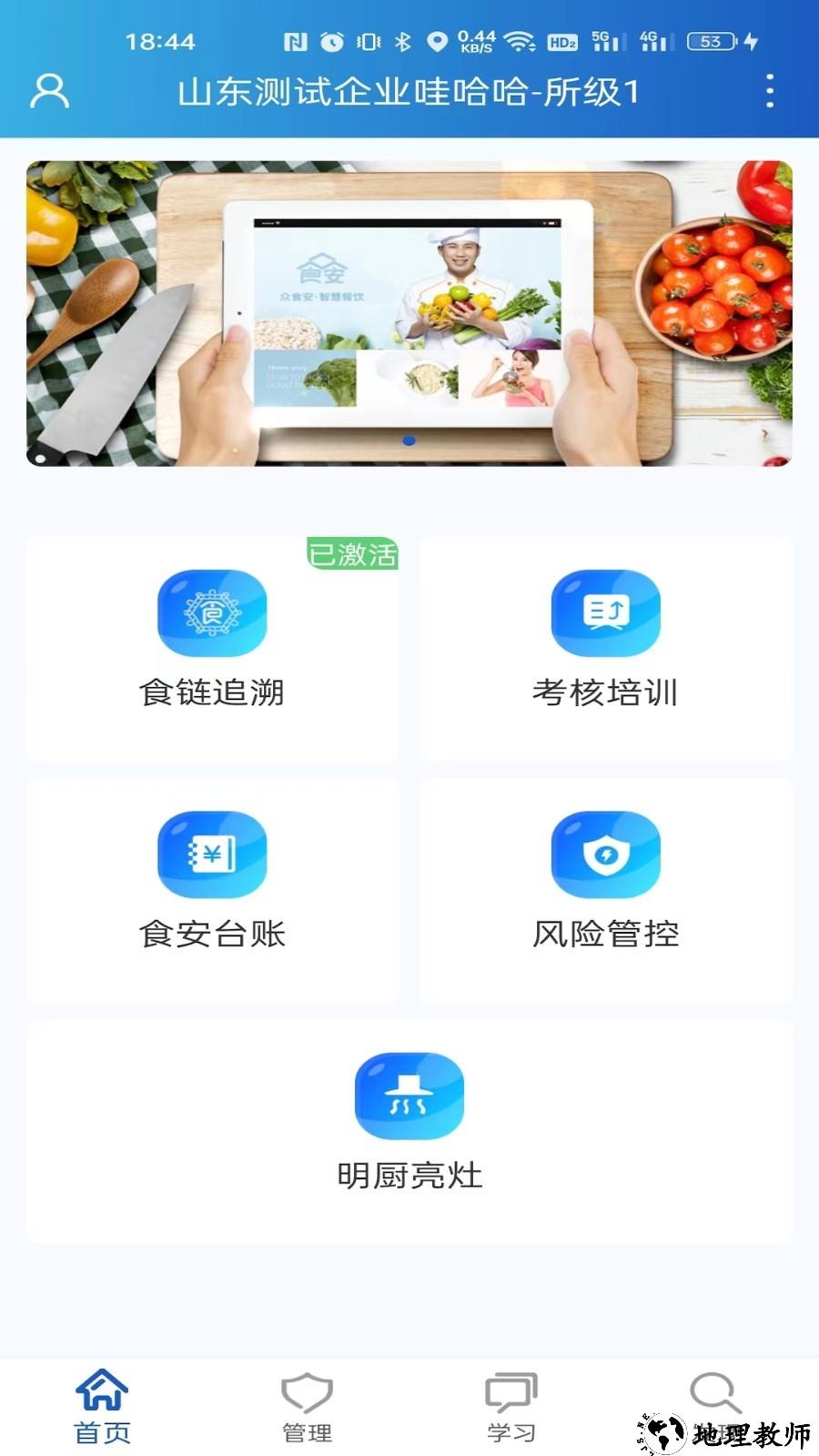The height and width of the screenshot is (1456, 819).
Task: Open the 风险管控 risk management module
Action: [x=606, y=892]
